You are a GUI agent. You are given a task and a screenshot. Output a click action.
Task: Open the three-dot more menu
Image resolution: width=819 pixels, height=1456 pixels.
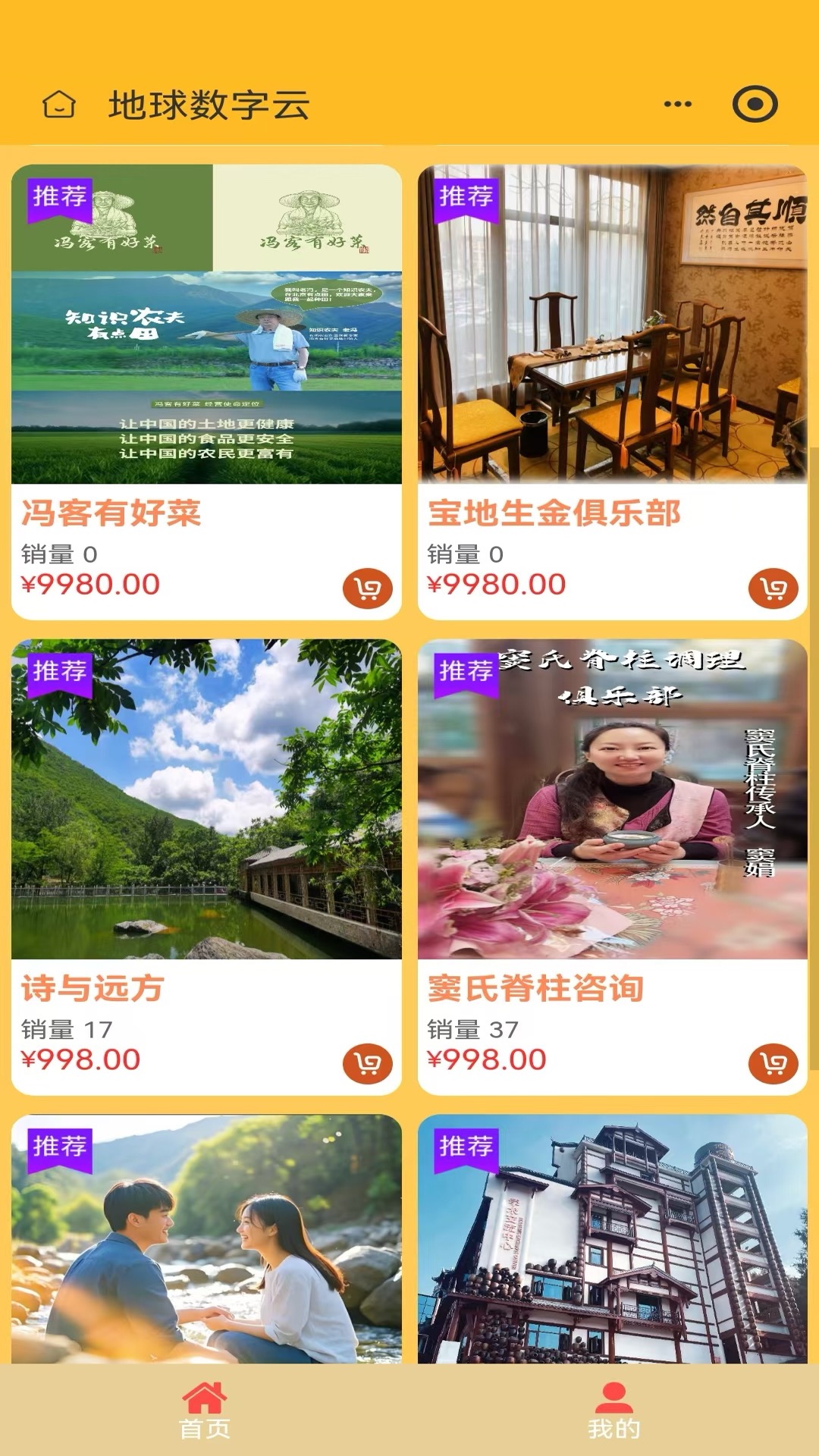tap(677, 104)
